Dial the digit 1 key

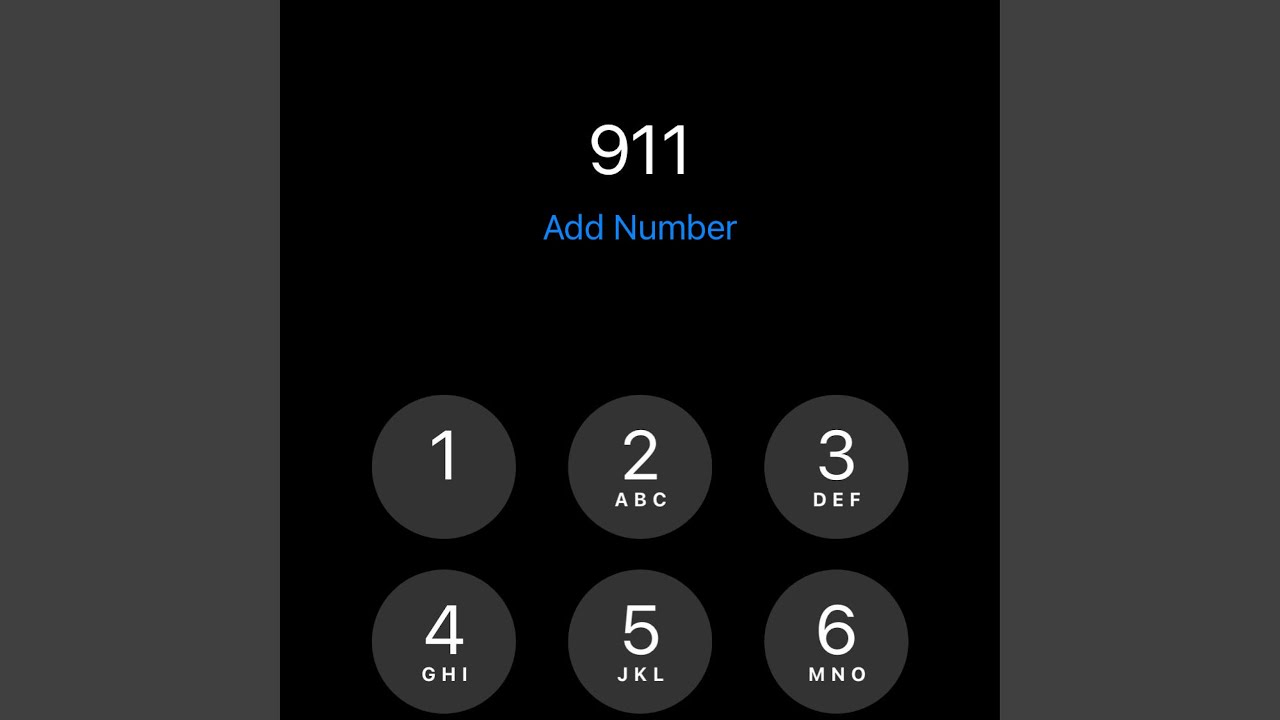coord(444,467)
